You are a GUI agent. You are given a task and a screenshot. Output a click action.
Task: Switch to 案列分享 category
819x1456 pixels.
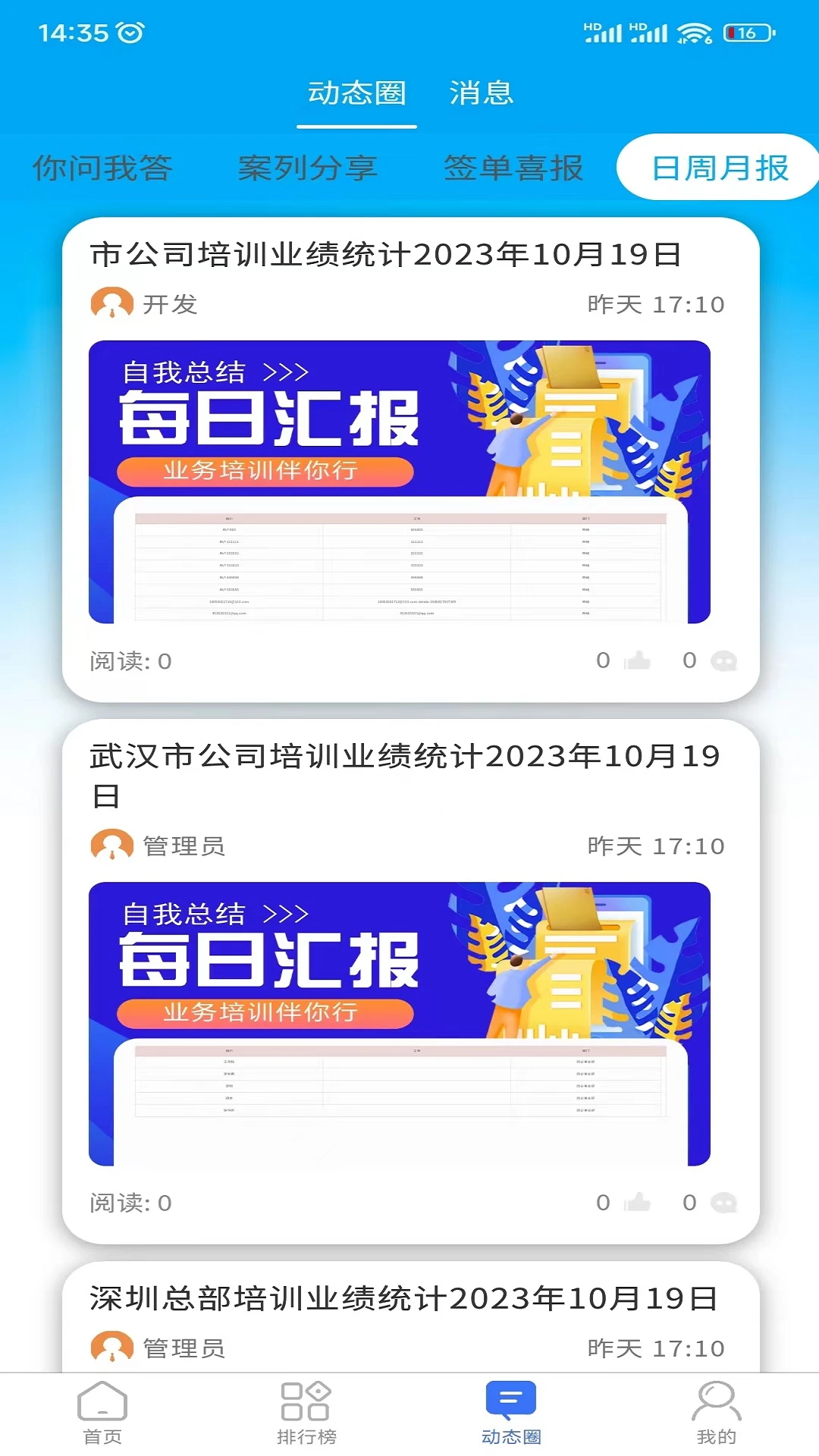[308, 168]
